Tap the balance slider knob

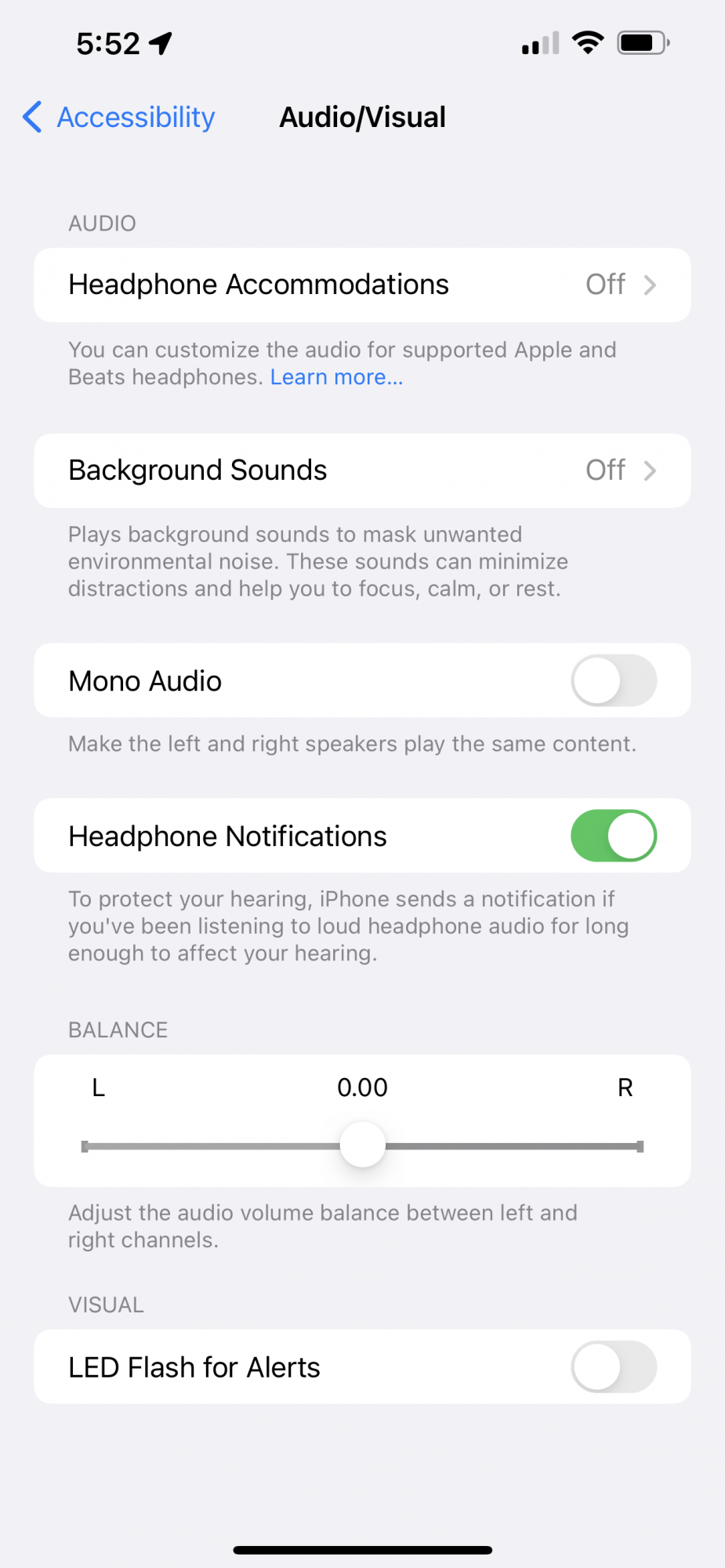363,1145
